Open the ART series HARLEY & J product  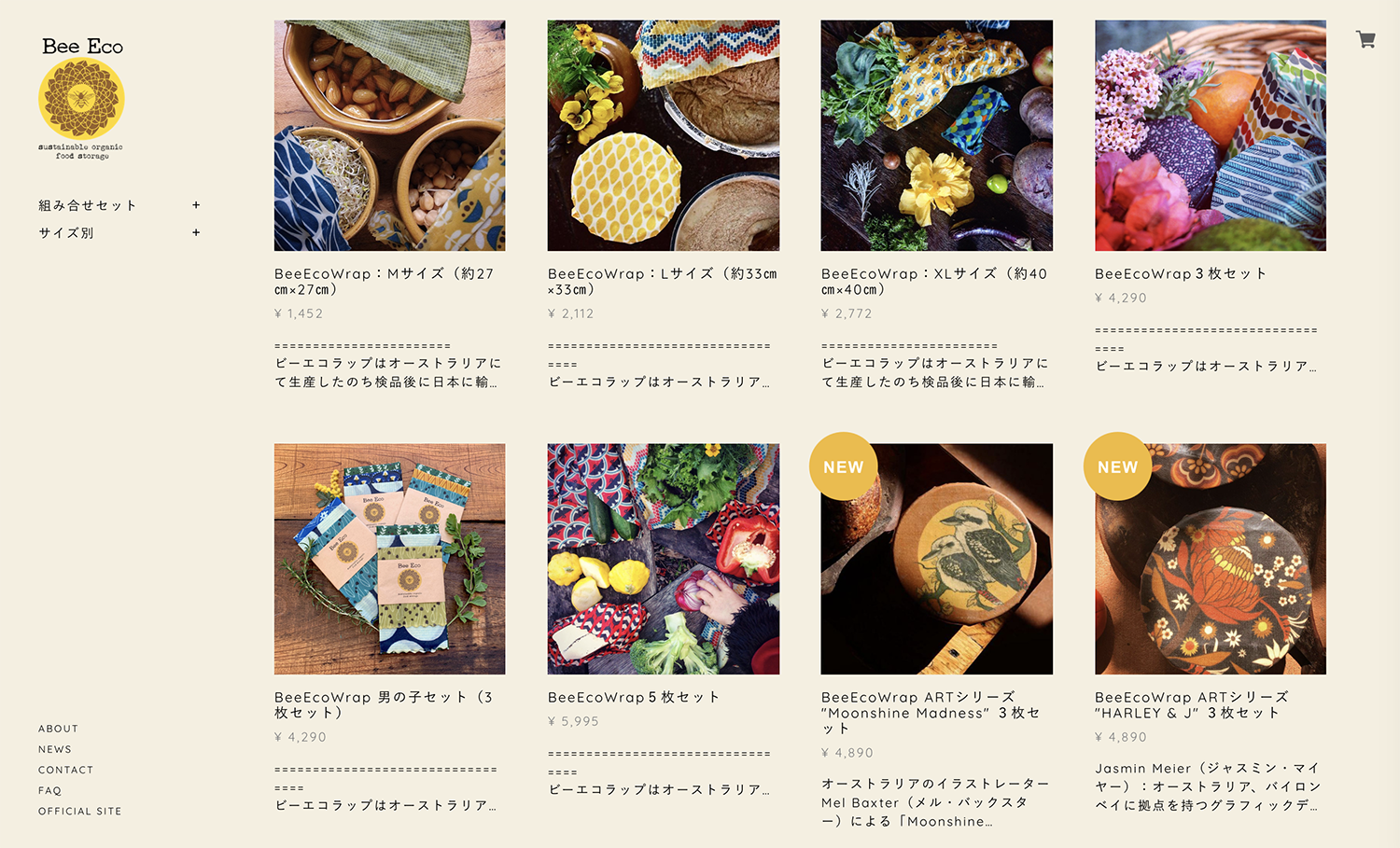pyautogui.click(x=1210, y=559)
